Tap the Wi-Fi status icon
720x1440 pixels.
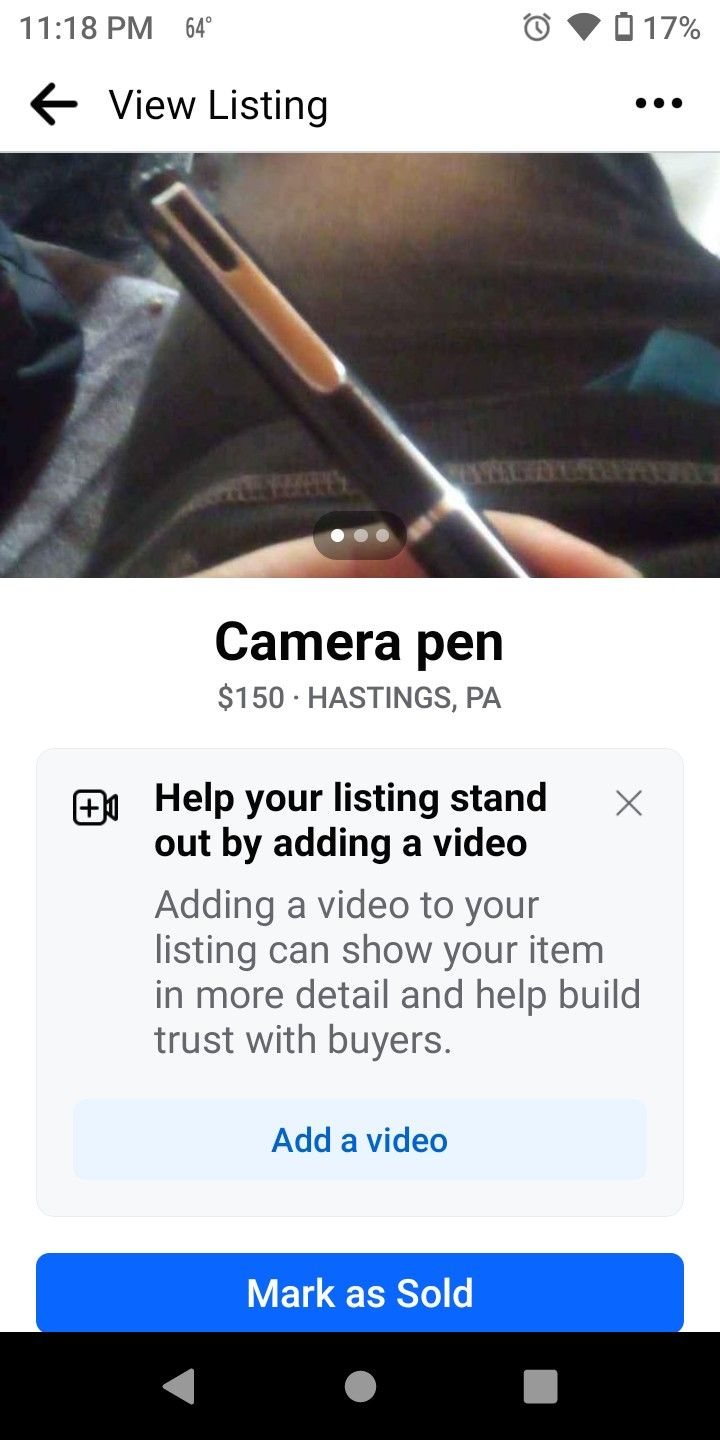pos(583,27)
